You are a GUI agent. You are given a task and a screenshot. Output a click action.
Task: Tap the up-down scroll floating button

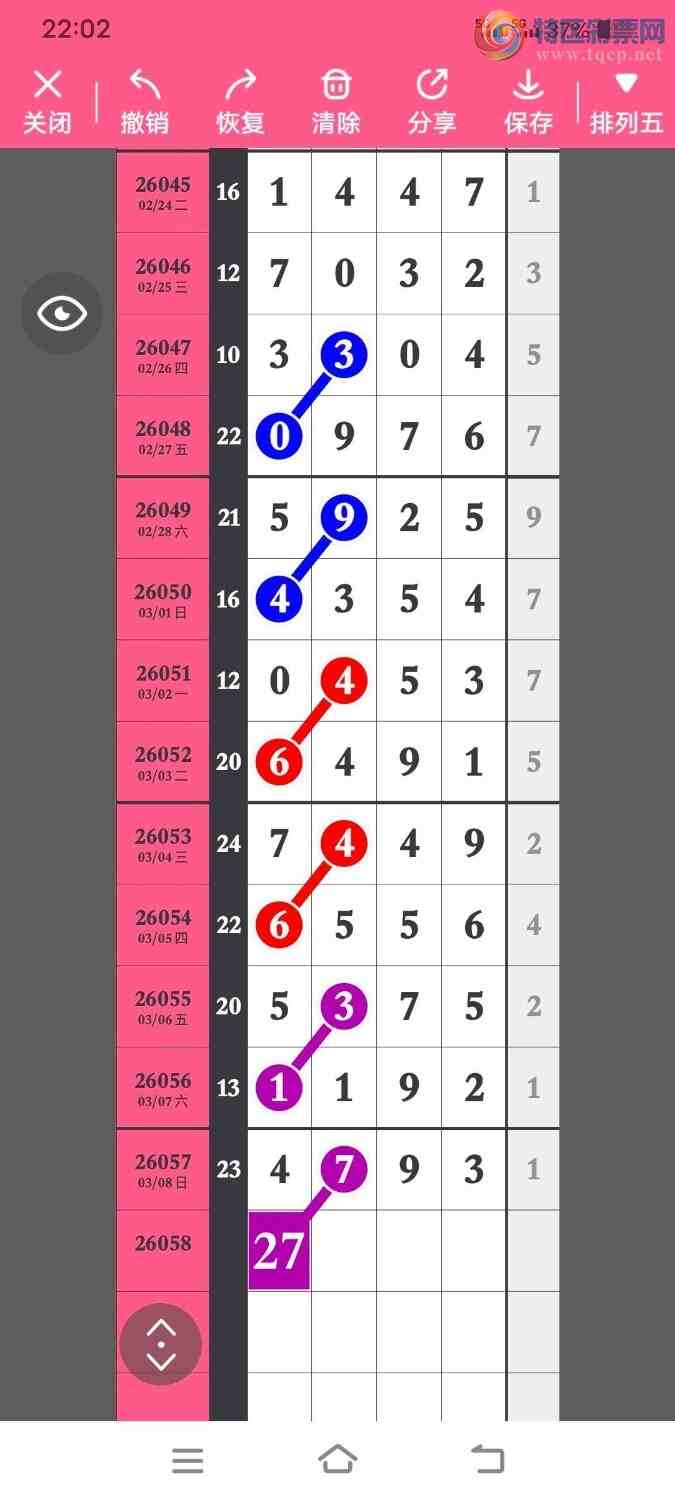tap(161, 1344)
